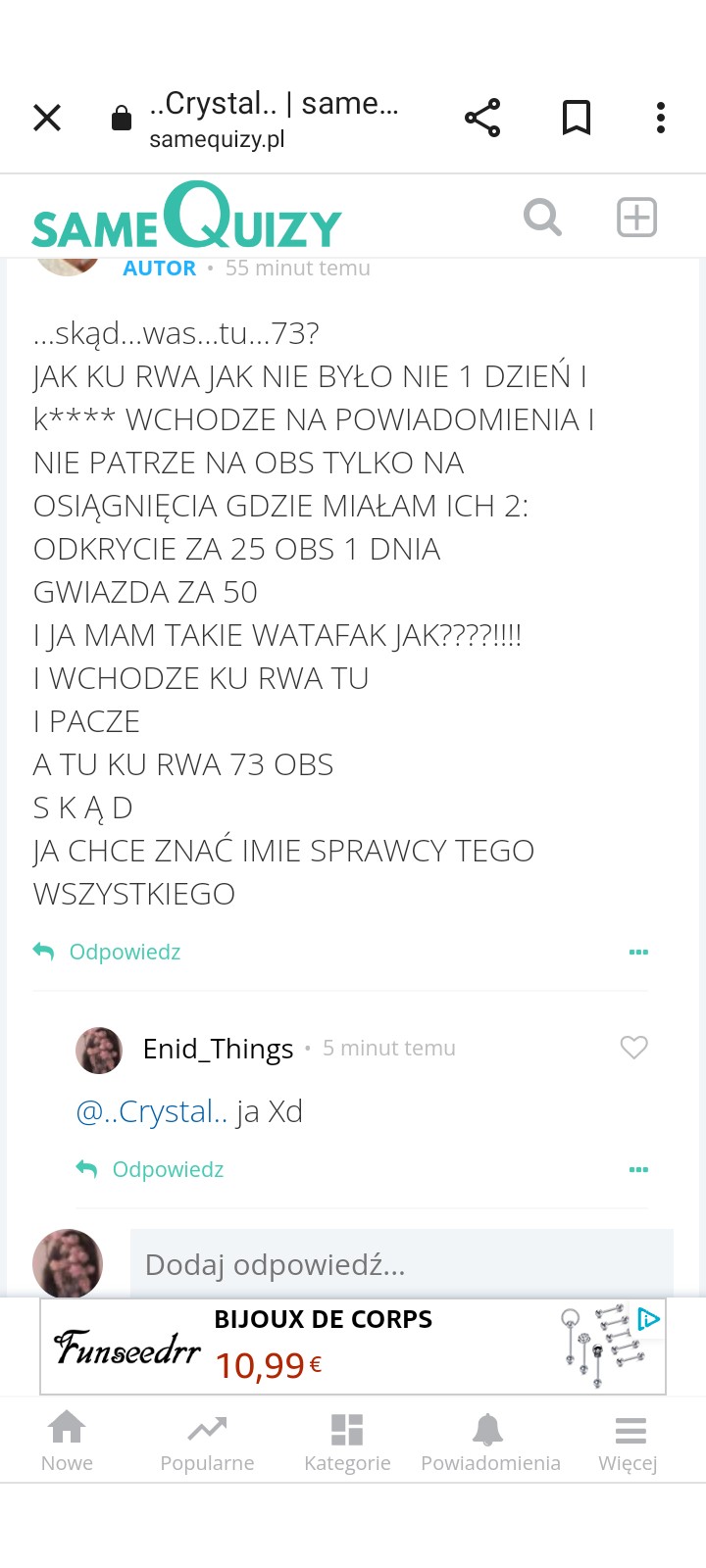The image size is (706, 1568).
Task: Focus the Dodaj odpowiedź field
Action: tap(402, 1264)
